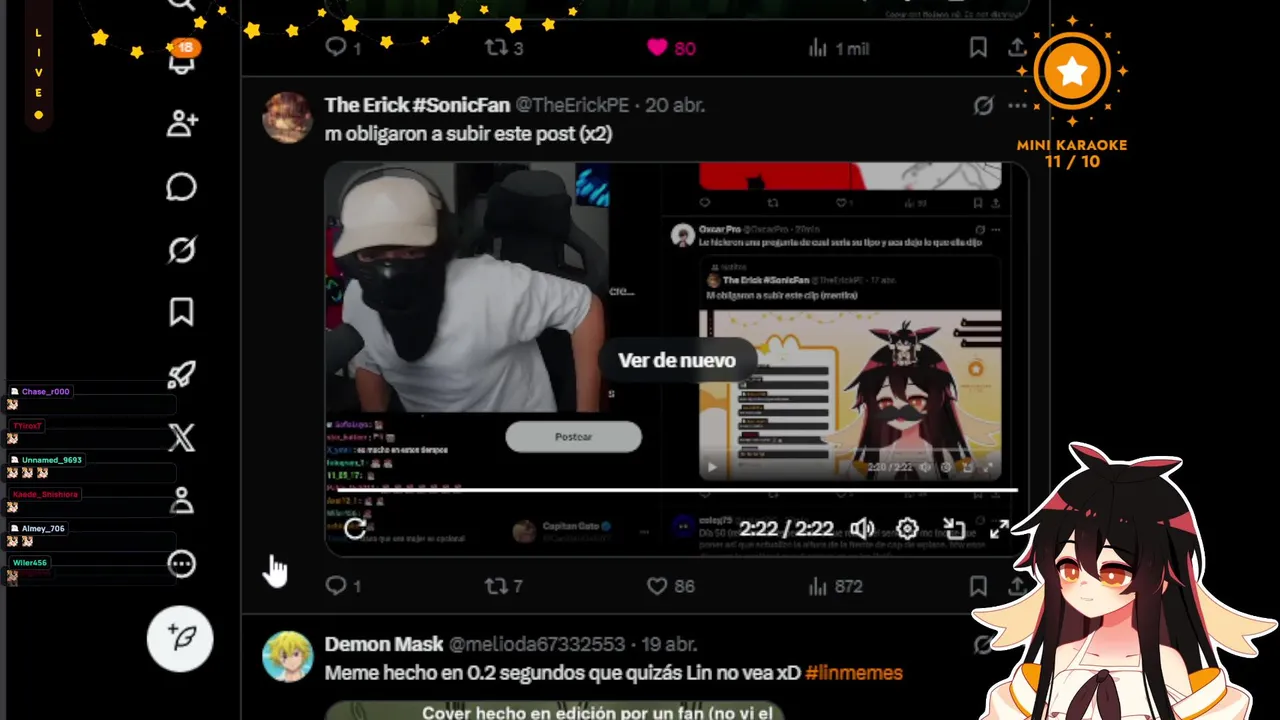Viewport: 1280px width, 720px height.
Task: Repost The Erick's post with 7 reposts
Action: tap(497, 586)
